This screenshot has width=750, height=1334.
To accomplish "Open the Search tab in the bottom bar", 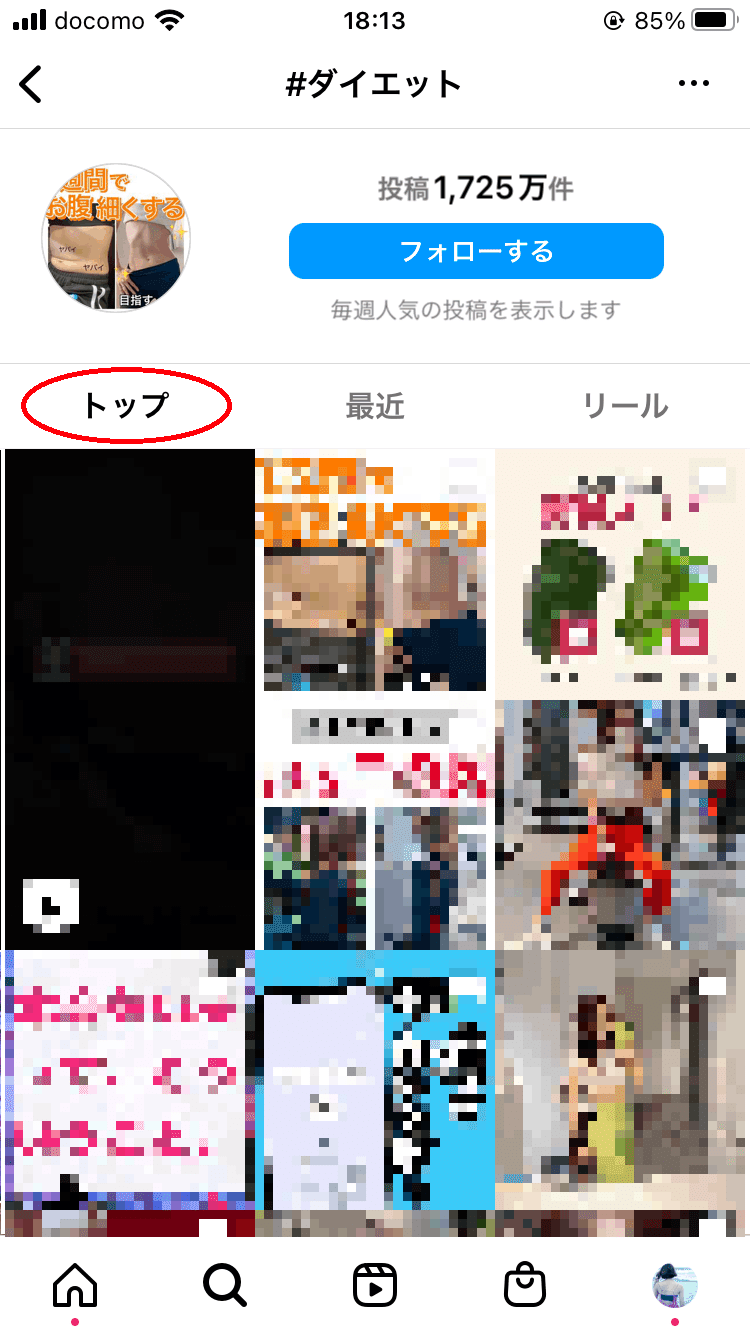I will point(225,1283).
